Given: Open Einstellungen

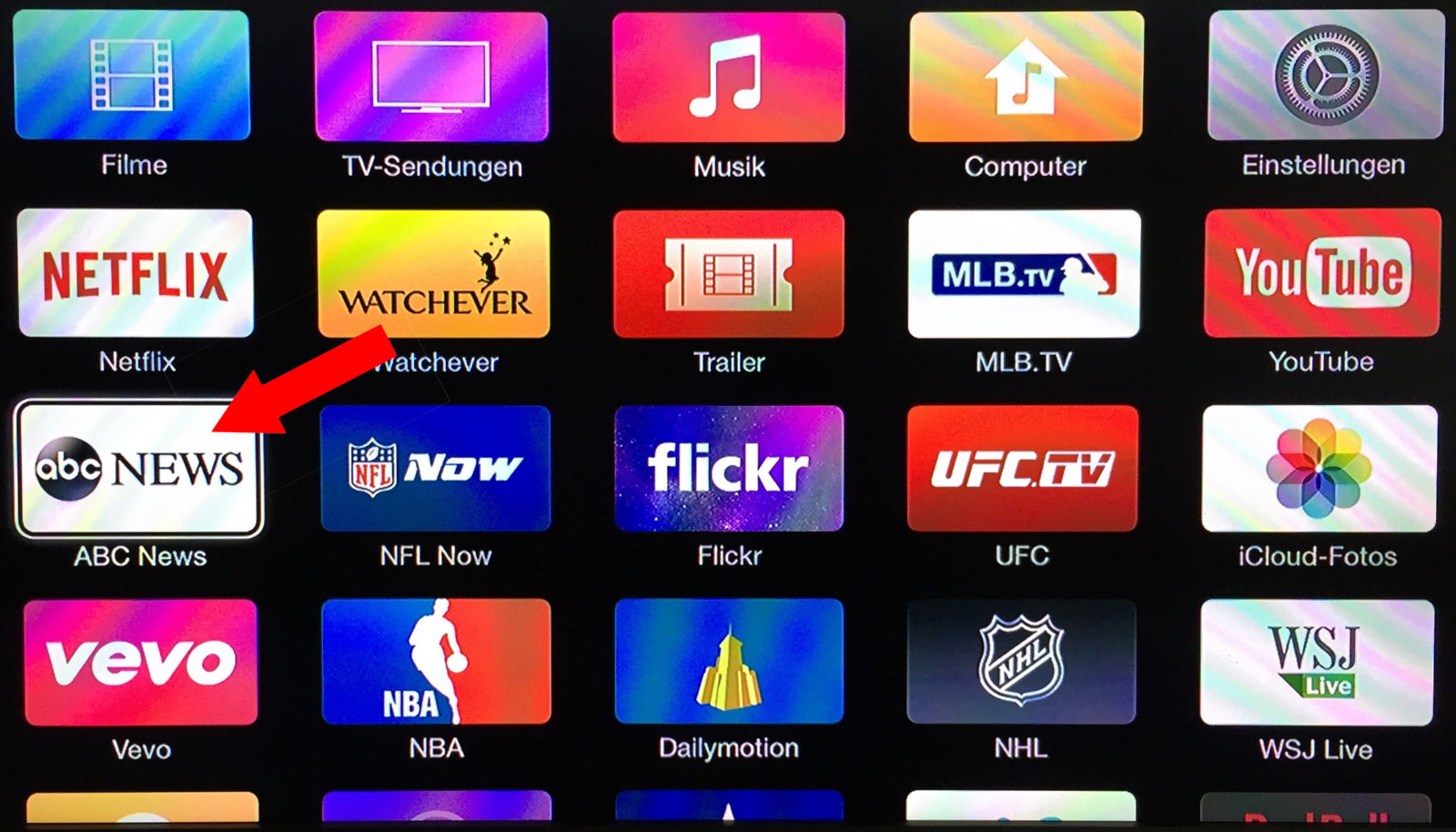Looking at the screenshot, I should pyautogui.click(x=1325, y=76).
